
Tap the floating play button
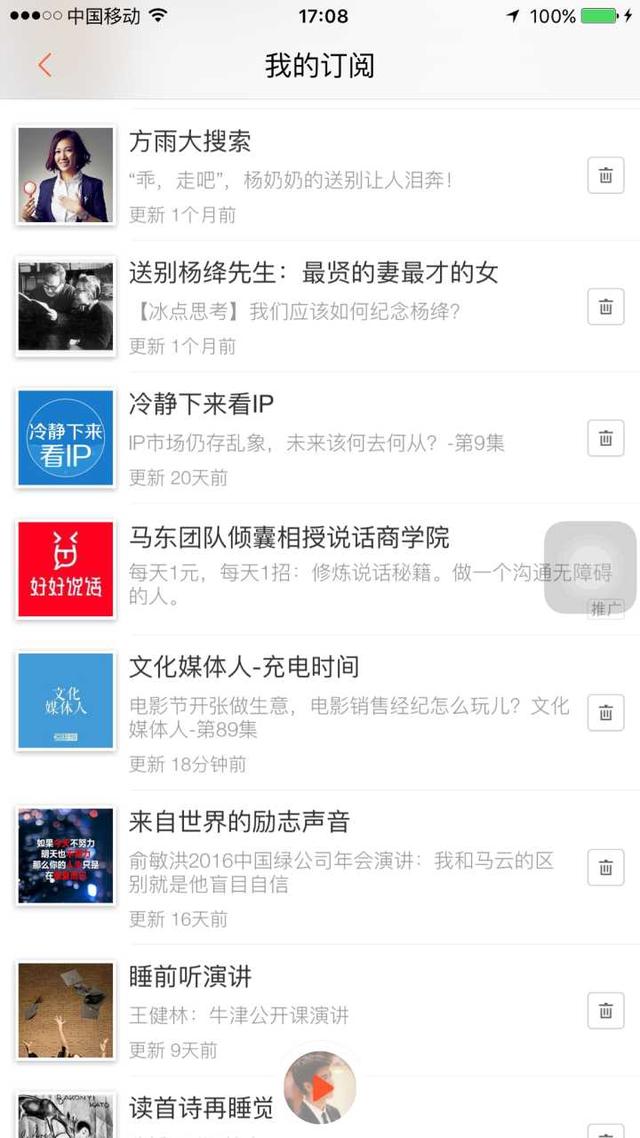[320, 1088]
